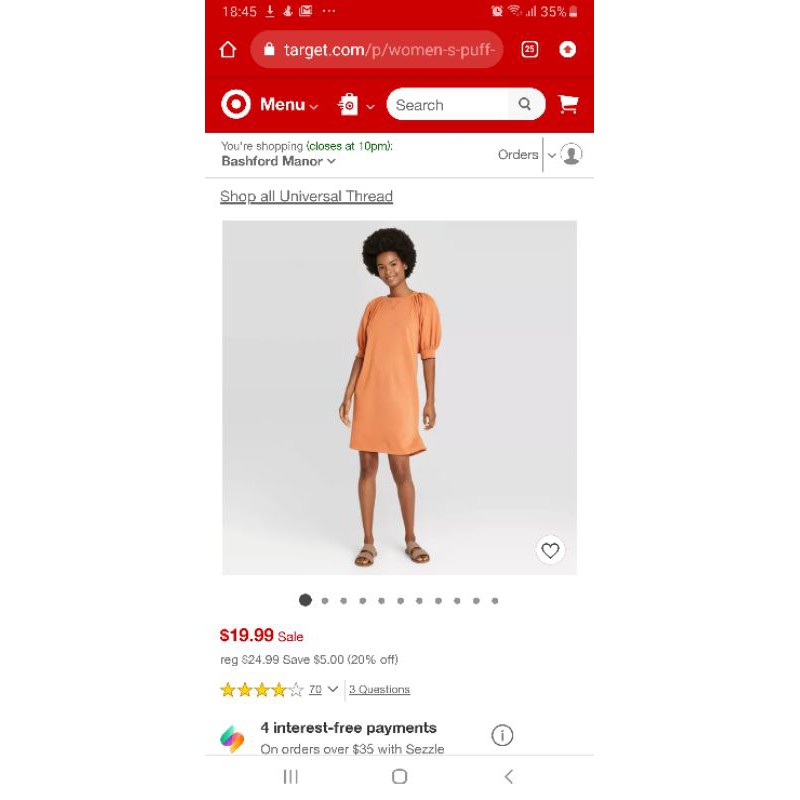Viewport: 800px width, 800px height.
Task: Follow Shop all Universal Thread link
Action: click(x=306, y=196)
